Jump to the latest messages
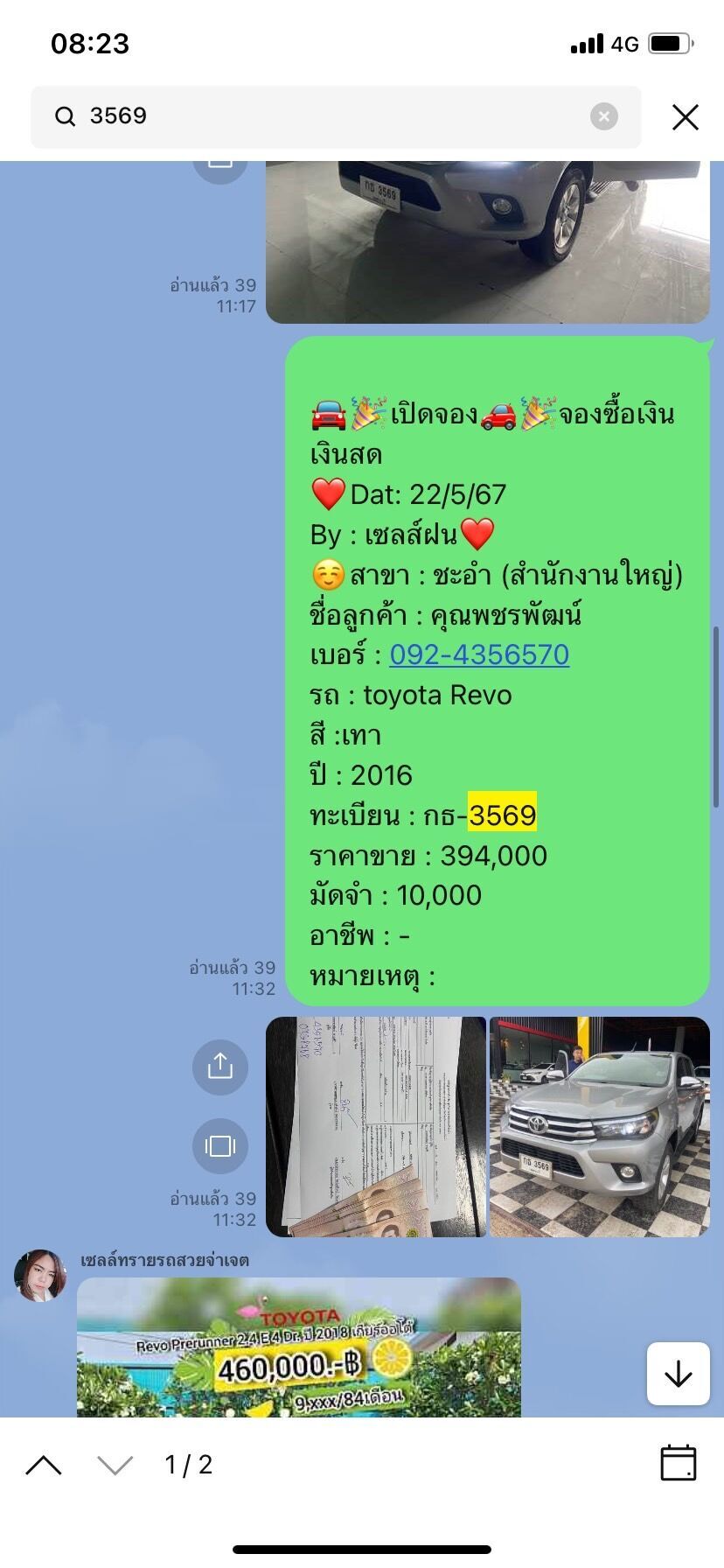This screenshot has width=724, height=1568. pyautogui.click(x=678, y=1374)
